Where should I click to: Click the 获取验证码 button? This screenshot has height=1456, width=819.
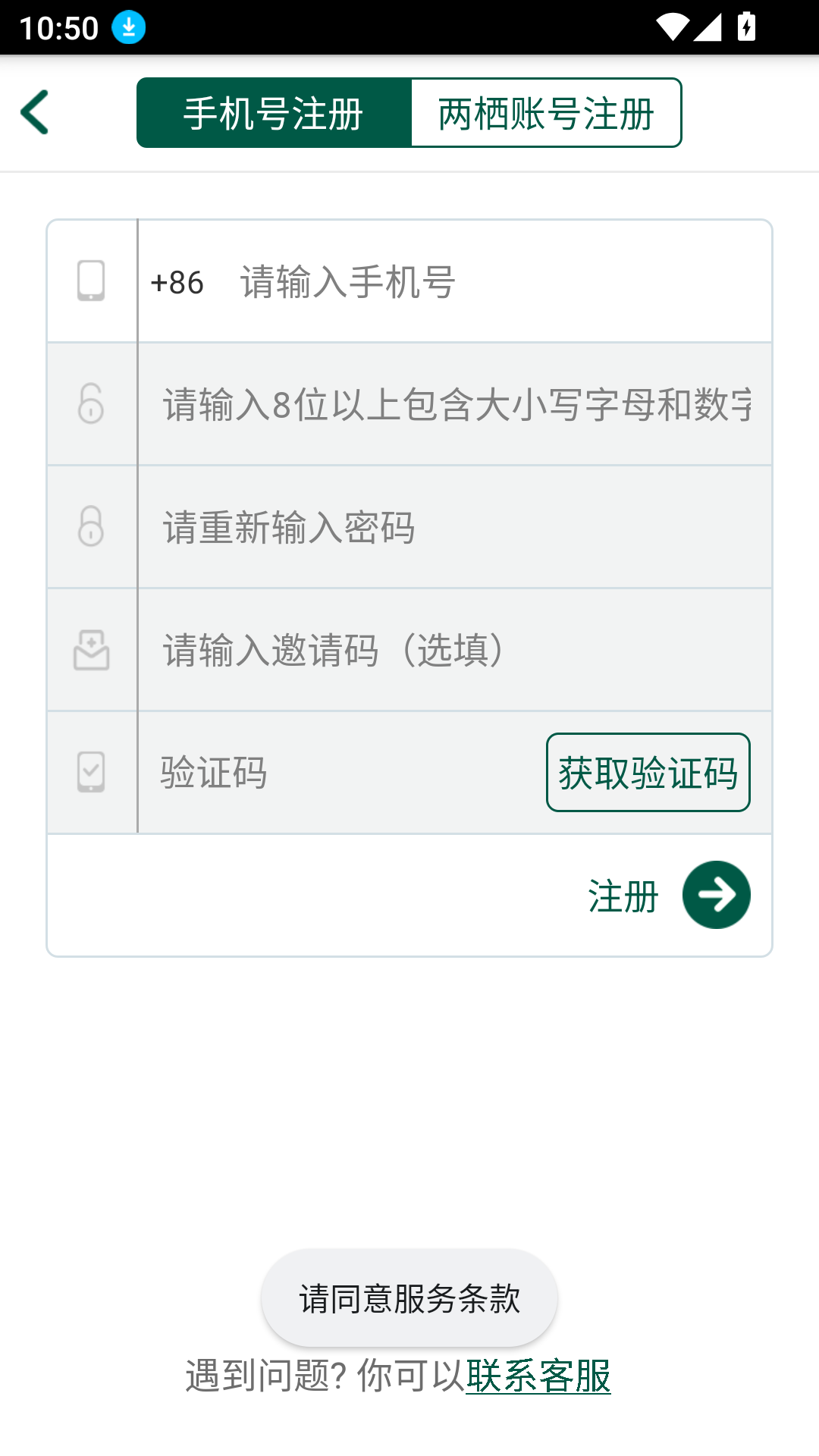click(x=648, y=771)
